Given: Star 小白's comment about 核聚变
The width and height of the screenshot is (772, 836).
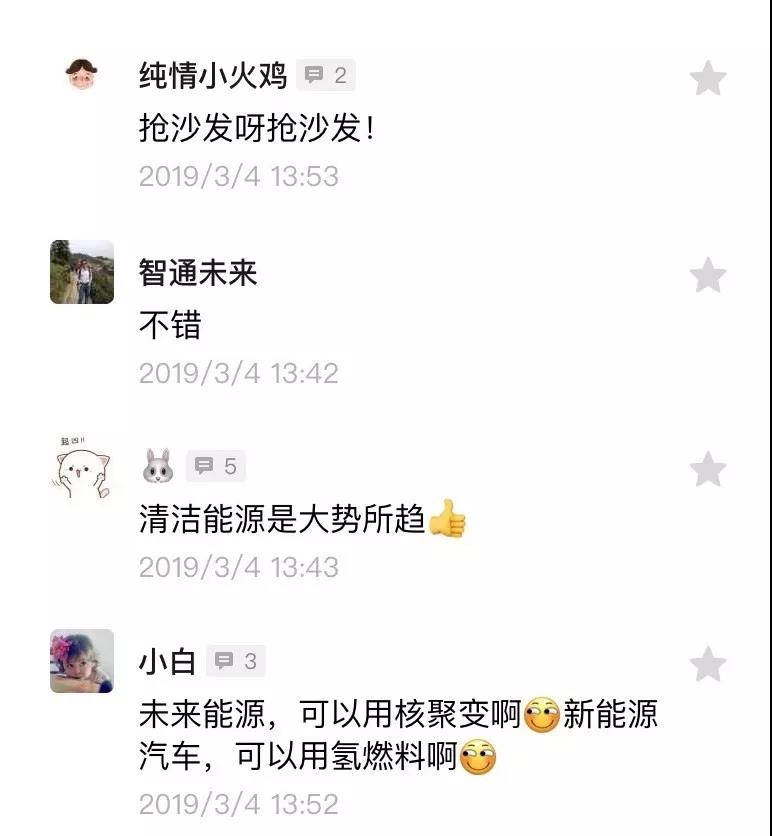Looking at the screenshot, I should point(708,664).
